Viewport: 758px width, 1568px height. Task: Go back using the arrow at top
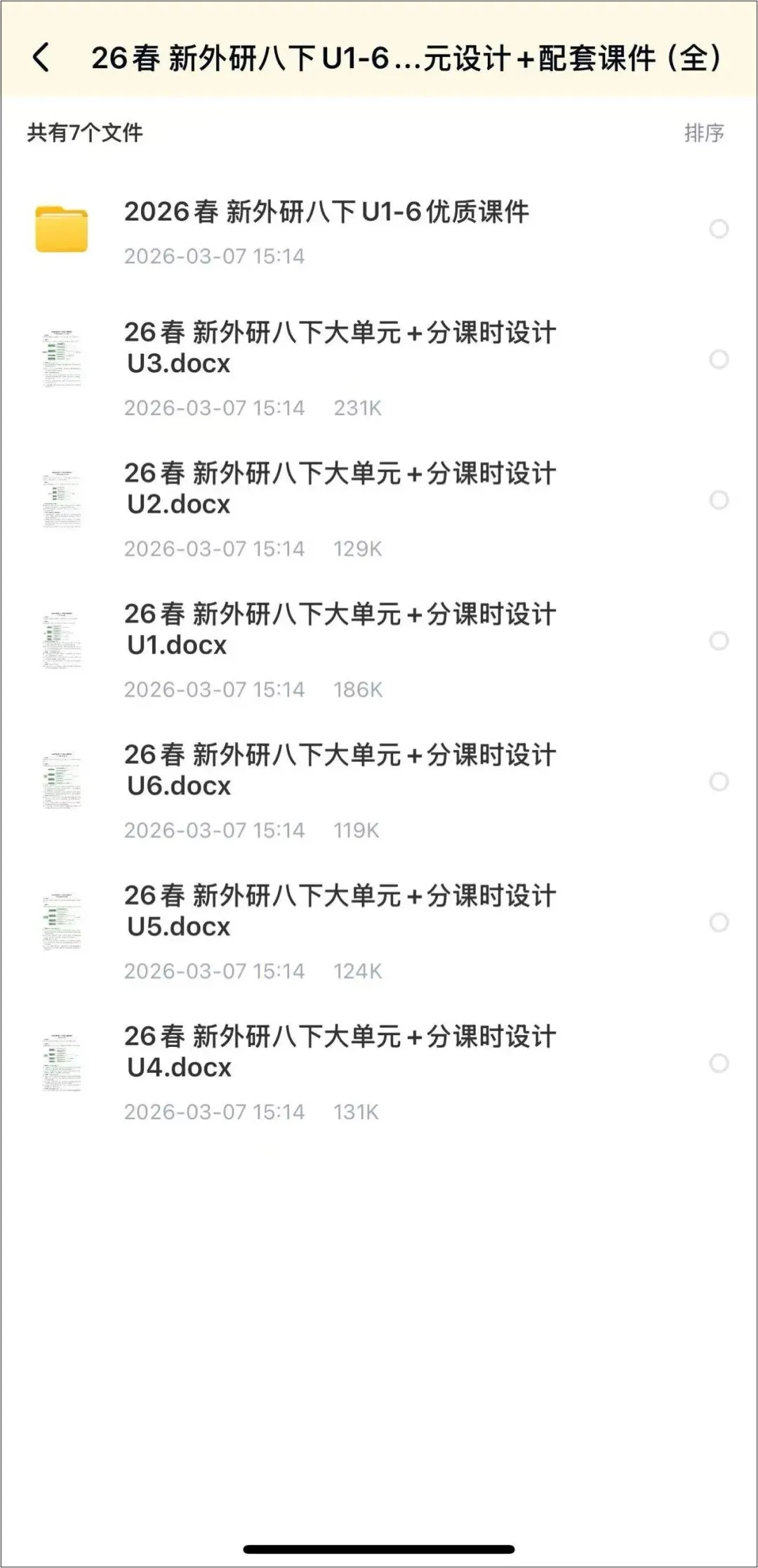(41, 58)
